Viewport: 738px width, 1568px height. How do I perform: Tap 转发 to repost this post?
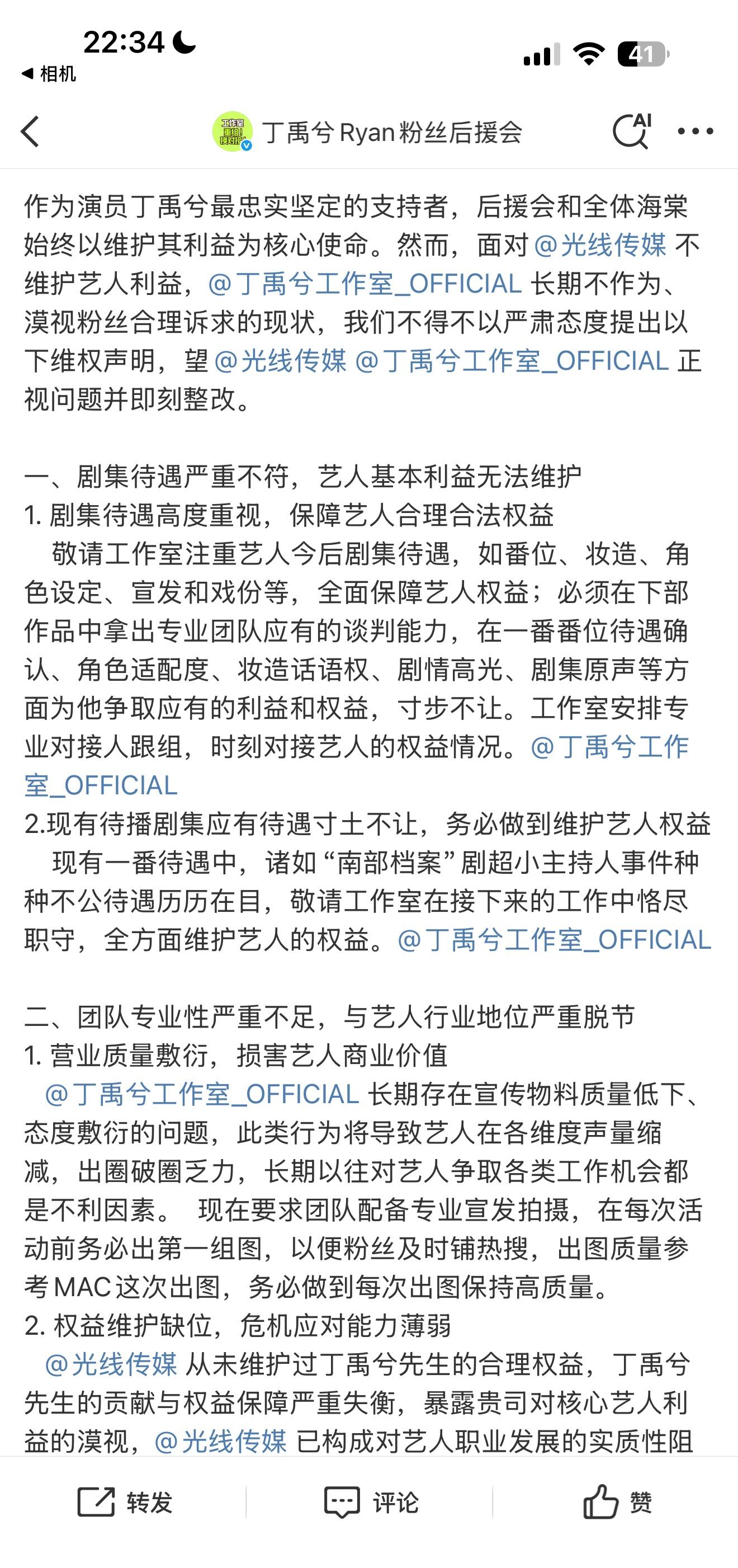(125, 1502)
